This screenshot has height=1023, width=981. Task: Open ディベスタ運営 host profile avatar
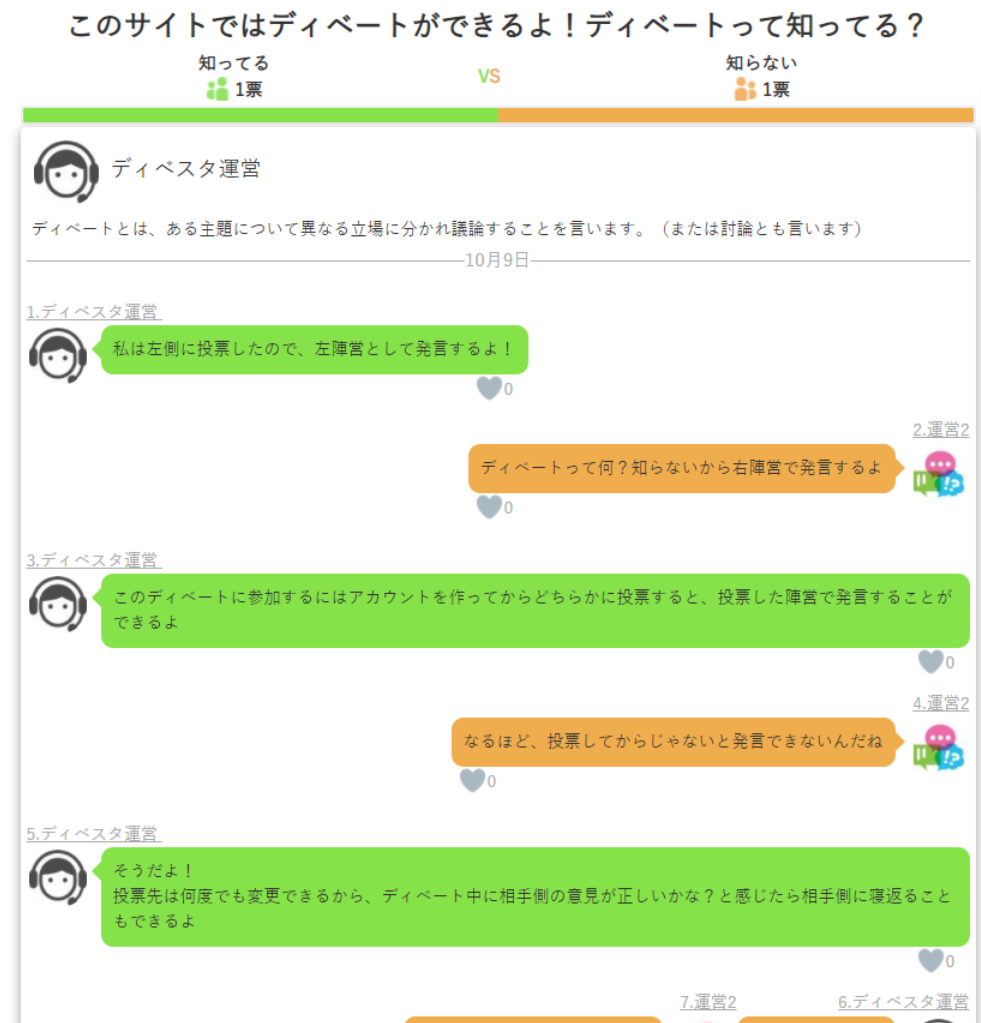coord(66,171)
